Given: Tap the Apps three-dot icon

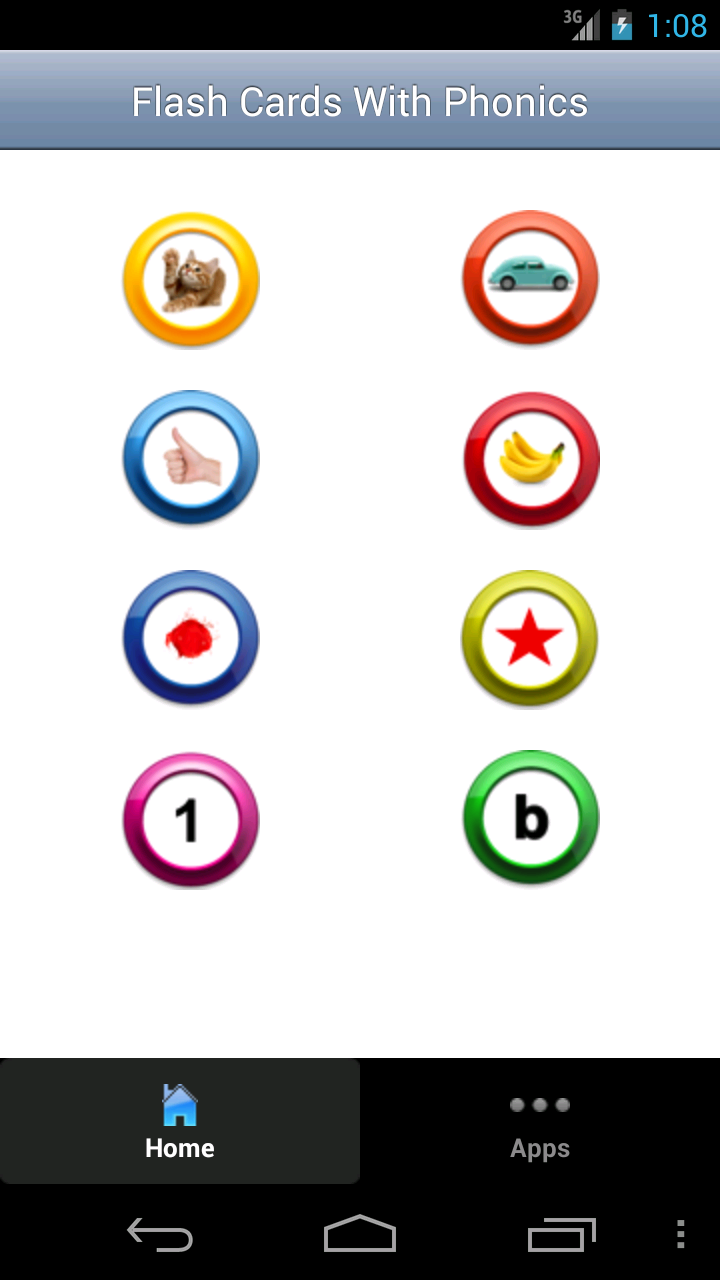Looking at the screenshot, I should click(540, 1105).
